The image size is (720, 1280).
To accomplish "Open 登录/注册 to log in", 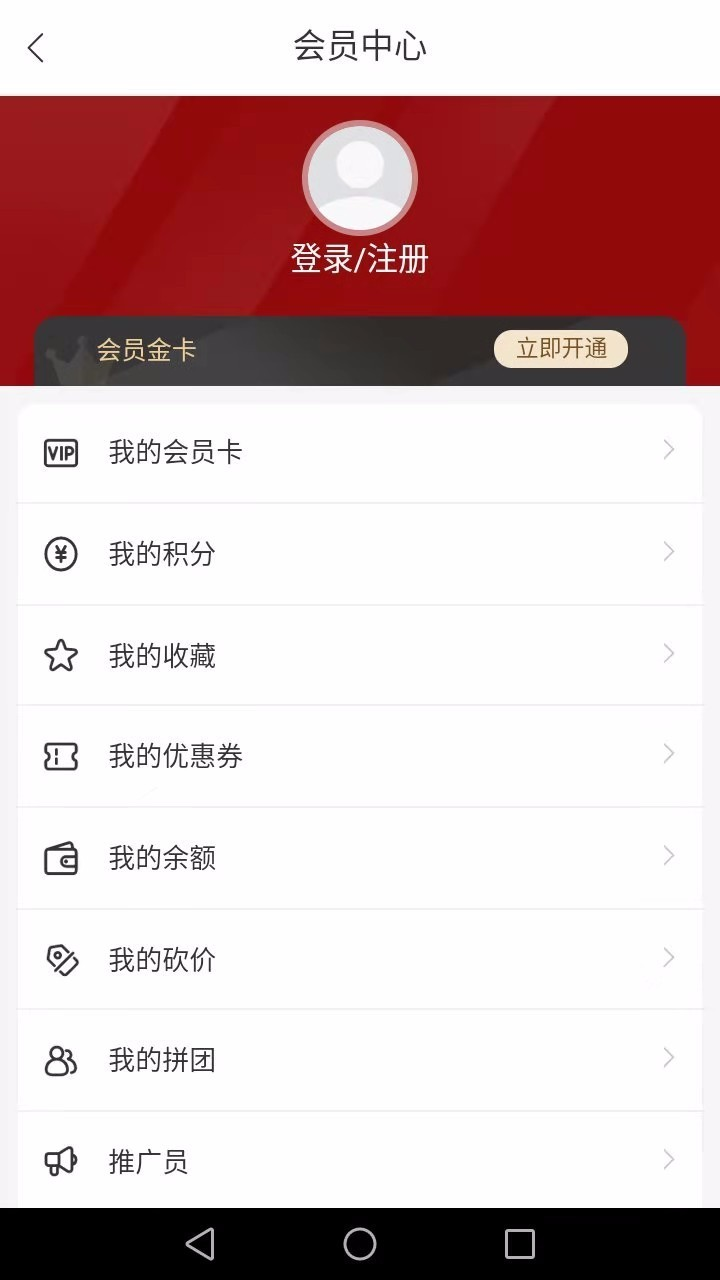I will click(360, 260).
